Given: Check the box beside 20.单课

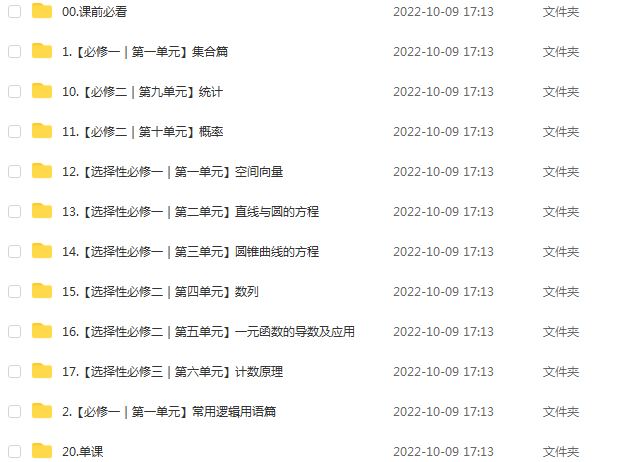Looking at the screenshot, I should 14,451.
